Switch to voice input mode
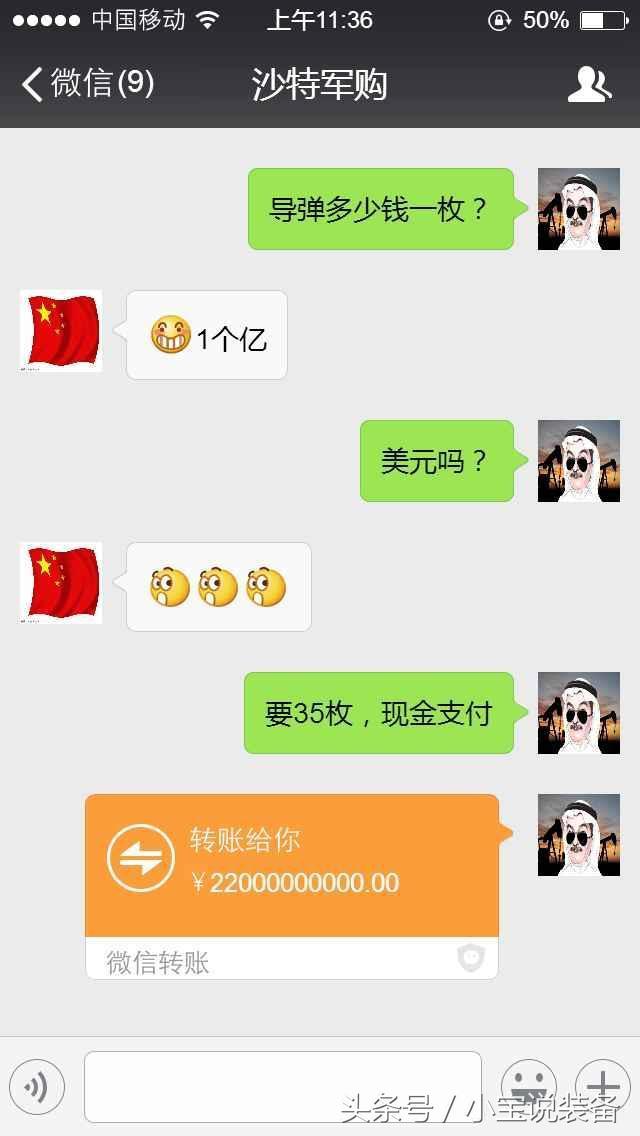The image size is (640, 1136). click(x=37, y=1087)
